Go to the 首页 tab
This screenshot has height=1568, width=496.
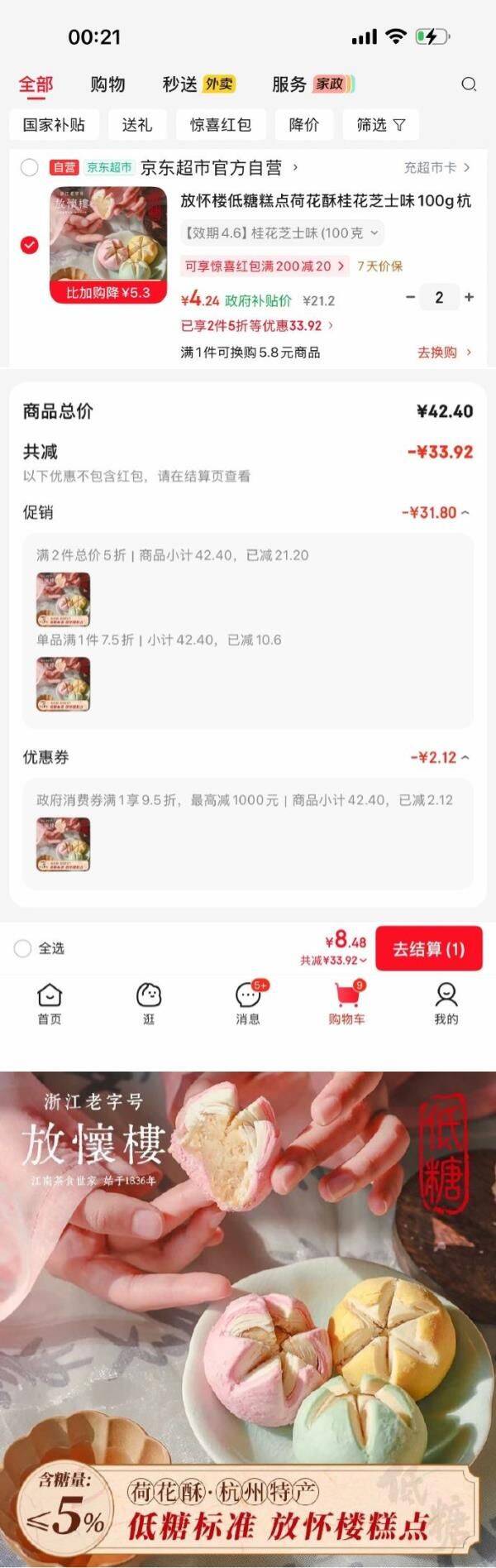[50, 1003]
